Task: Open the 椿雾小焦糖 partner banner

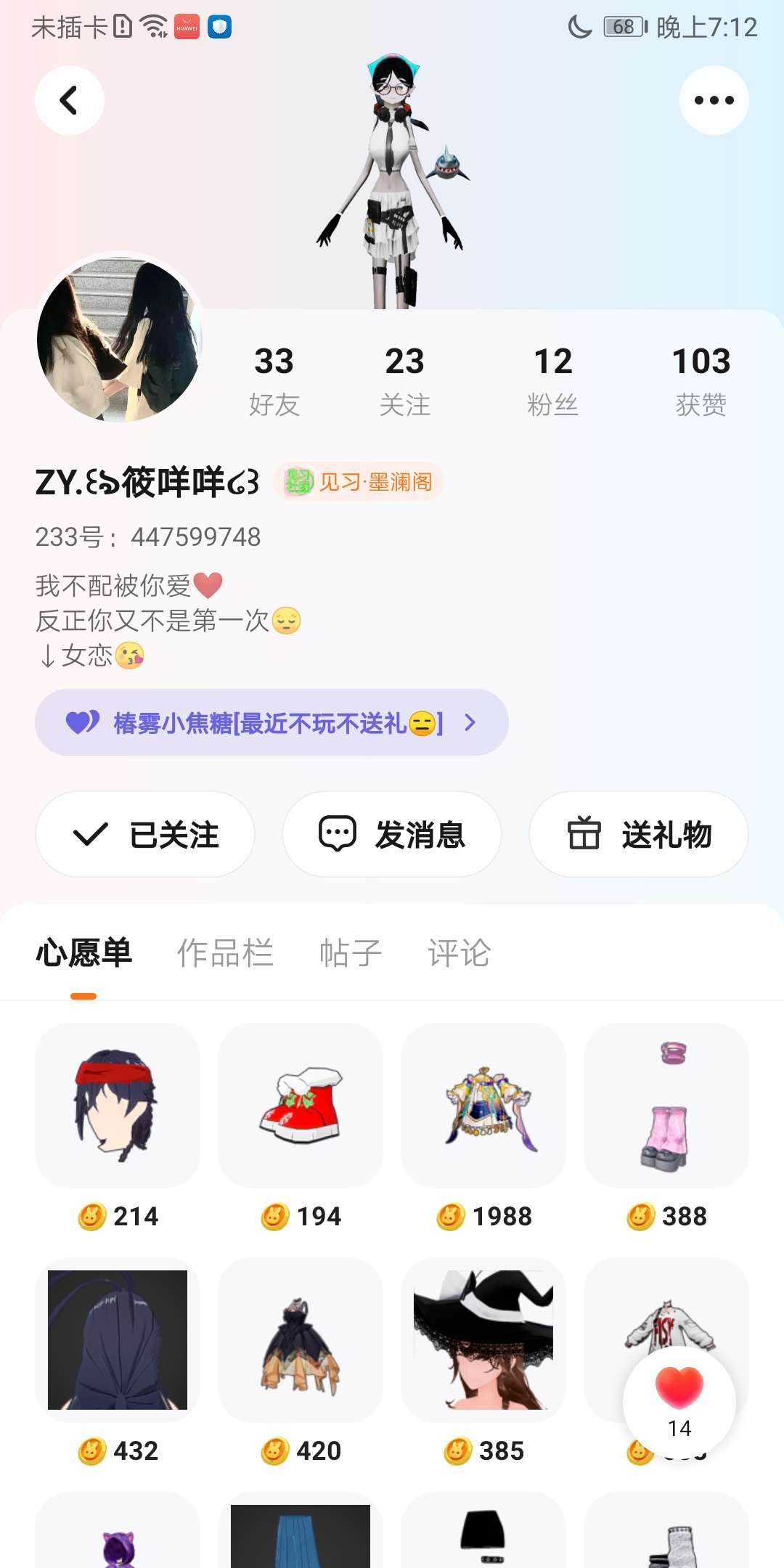Action: (x=271, y=722)
